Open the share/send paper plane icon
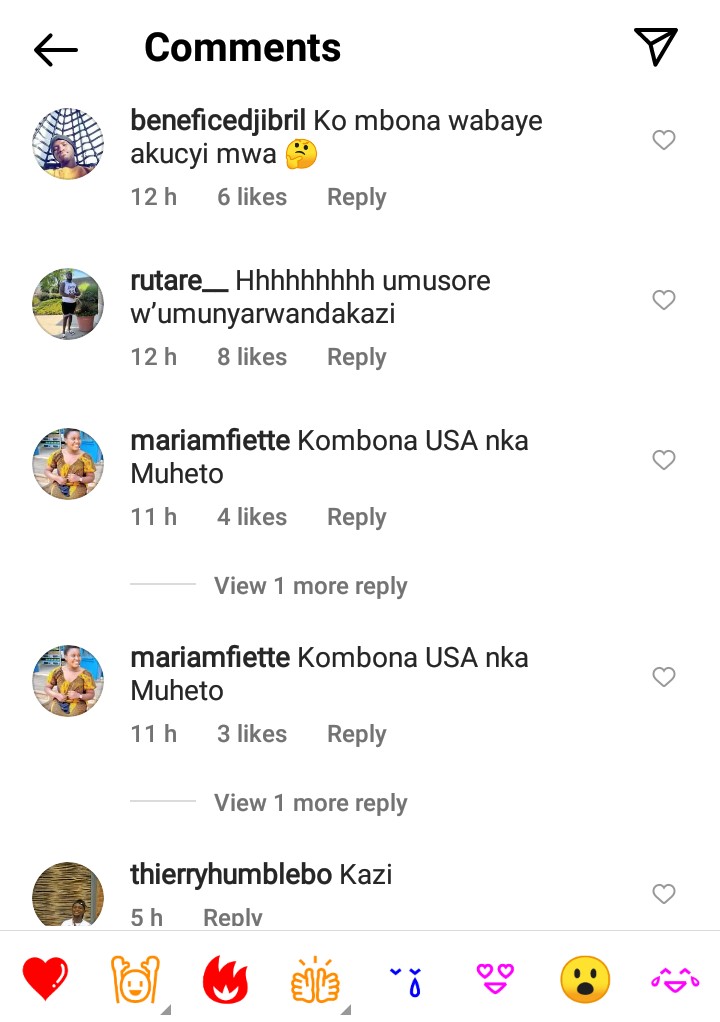 click(656, 47)
